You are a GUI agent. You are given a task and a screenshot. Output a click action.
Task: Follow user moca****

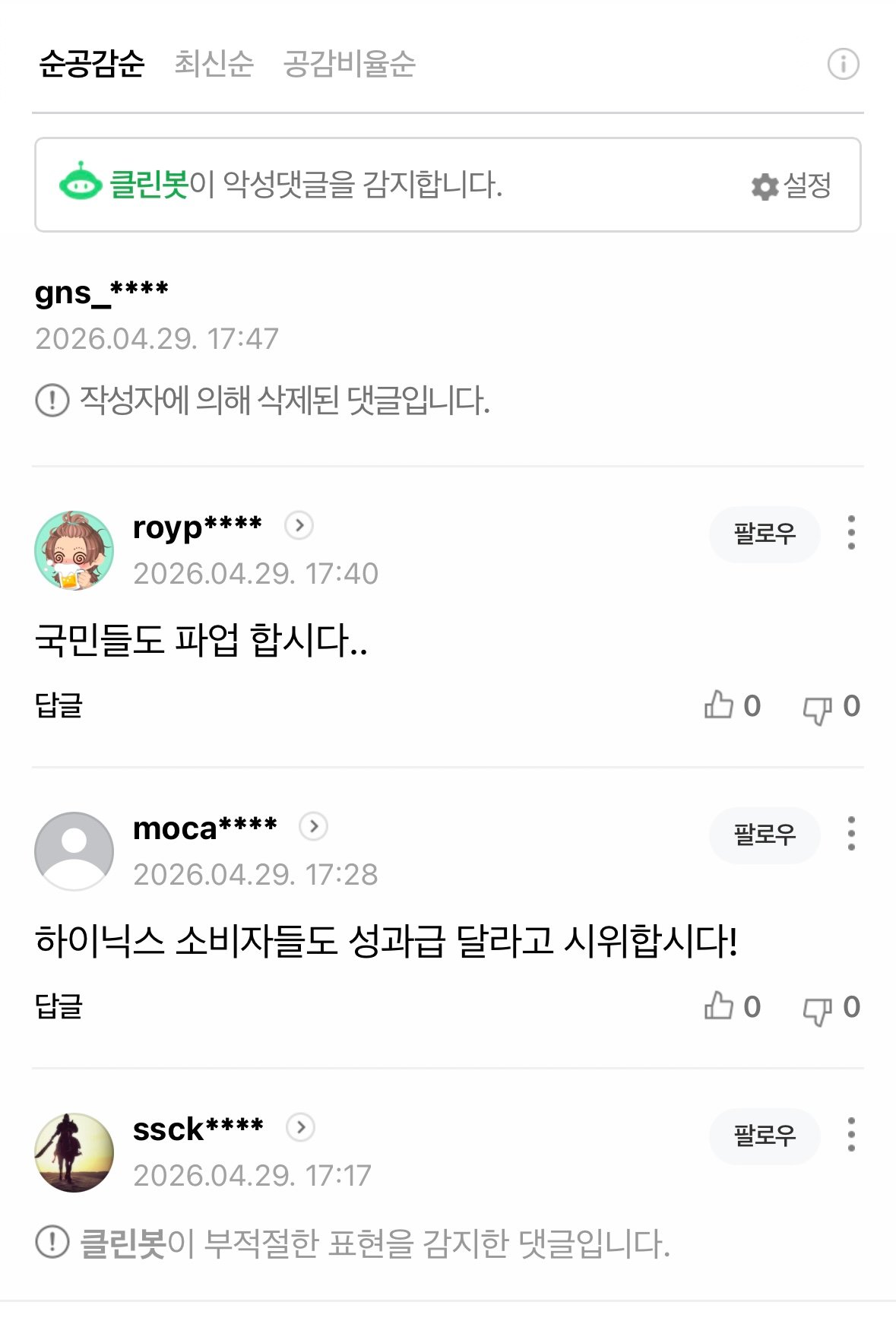click(764, 835)
